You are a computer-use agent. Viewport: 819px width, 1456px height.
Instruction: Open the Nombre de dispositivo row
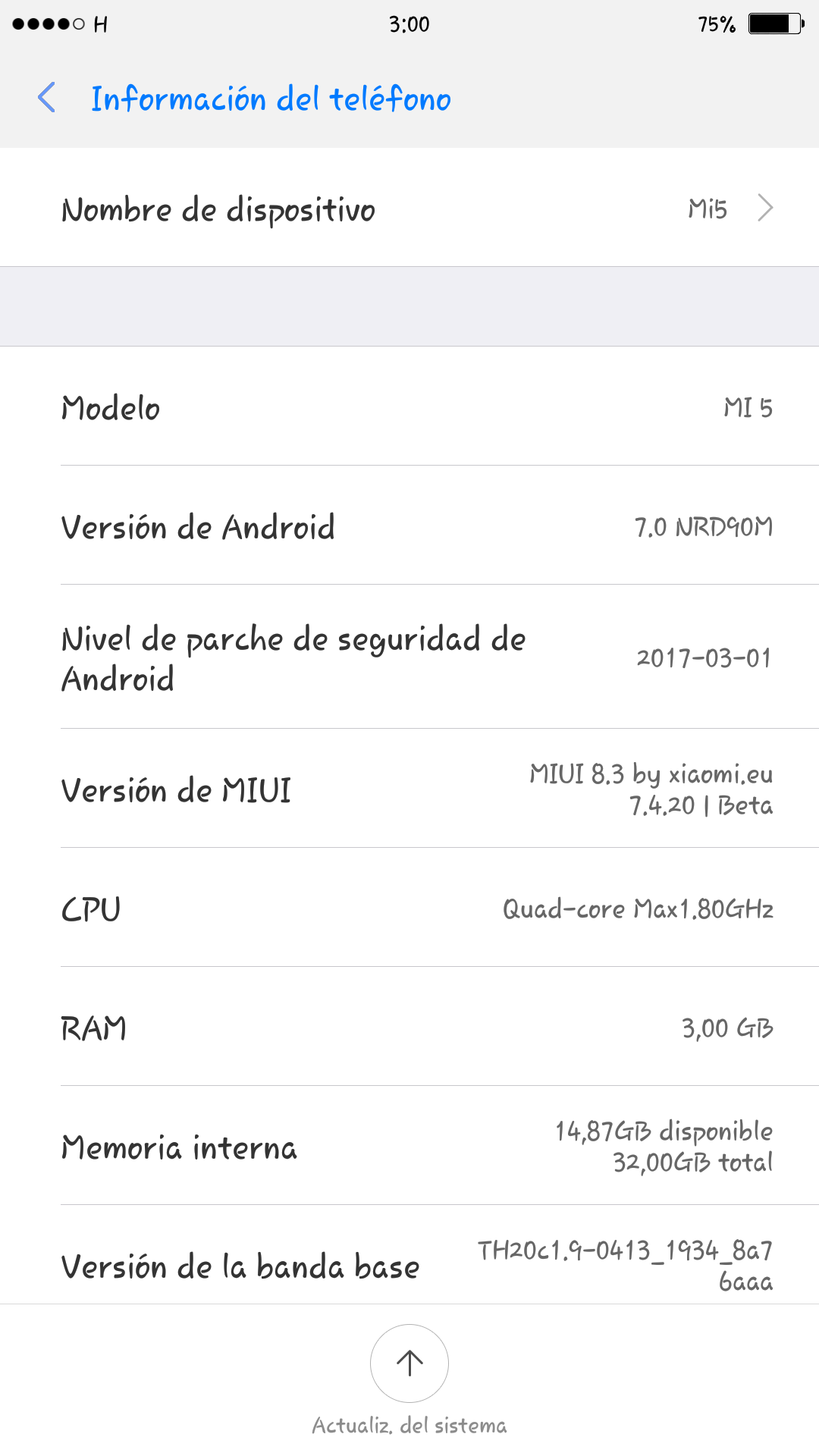coord(409,208)
